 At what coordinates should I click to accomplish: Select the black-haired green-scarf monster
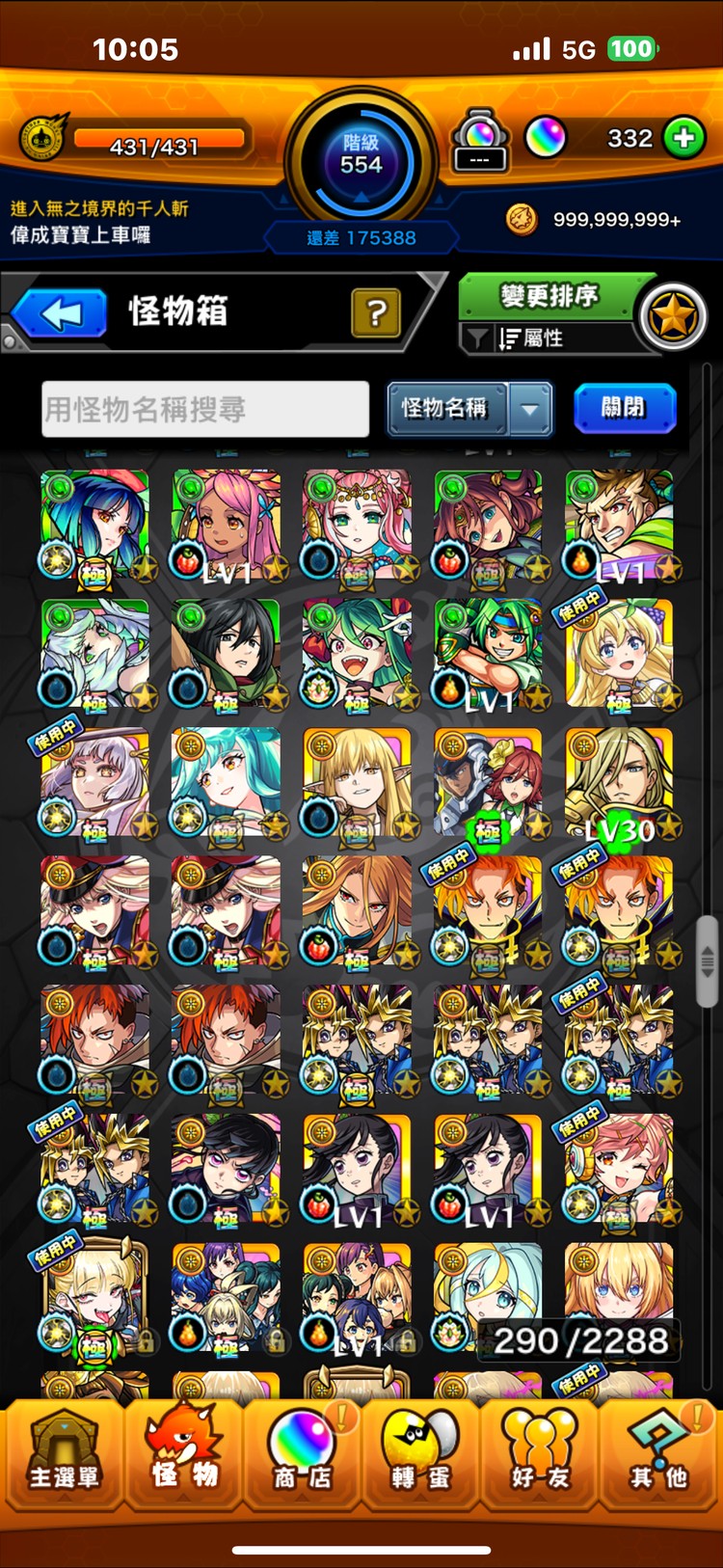point(226,653)
